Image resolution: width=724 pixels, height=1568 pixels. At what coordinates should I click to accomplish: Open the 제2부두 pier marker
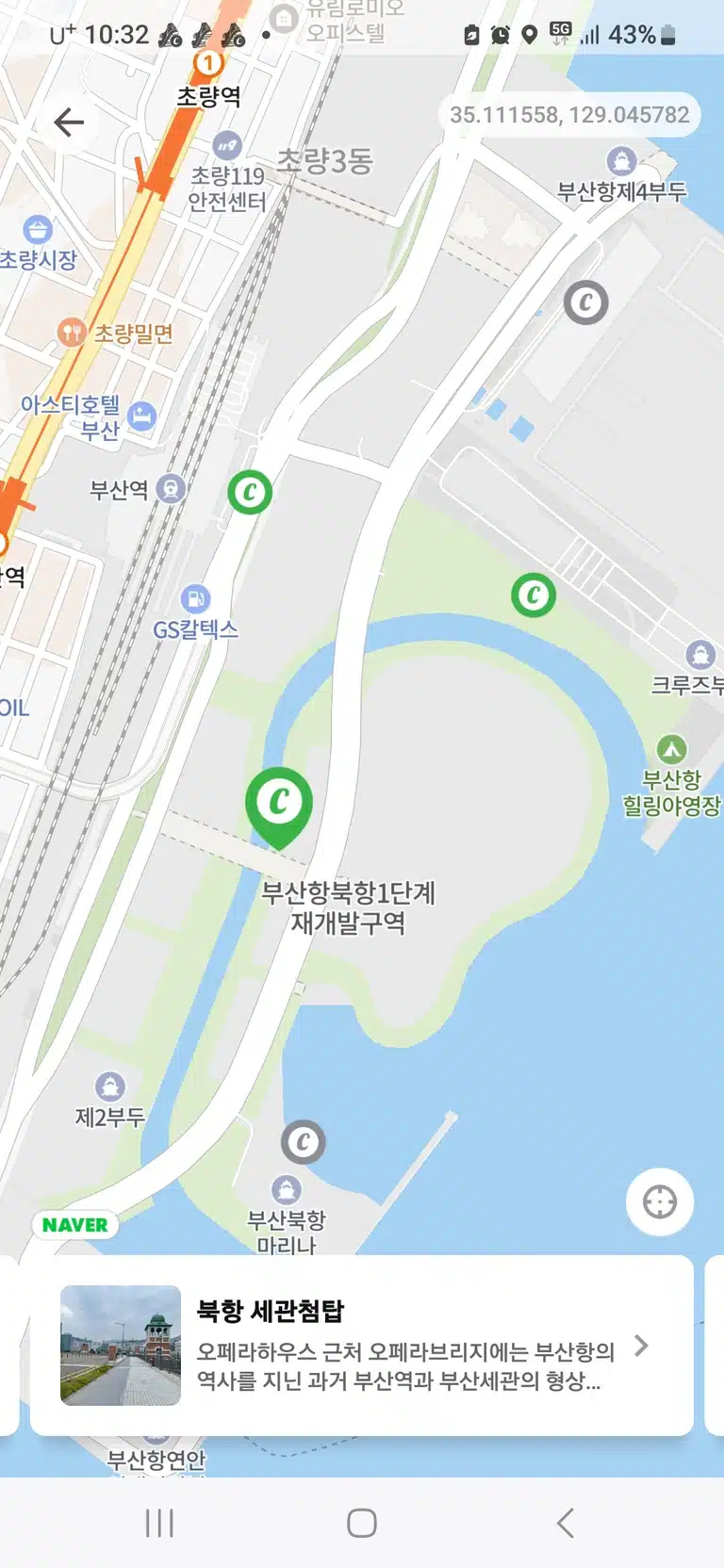pos(110,1086)
